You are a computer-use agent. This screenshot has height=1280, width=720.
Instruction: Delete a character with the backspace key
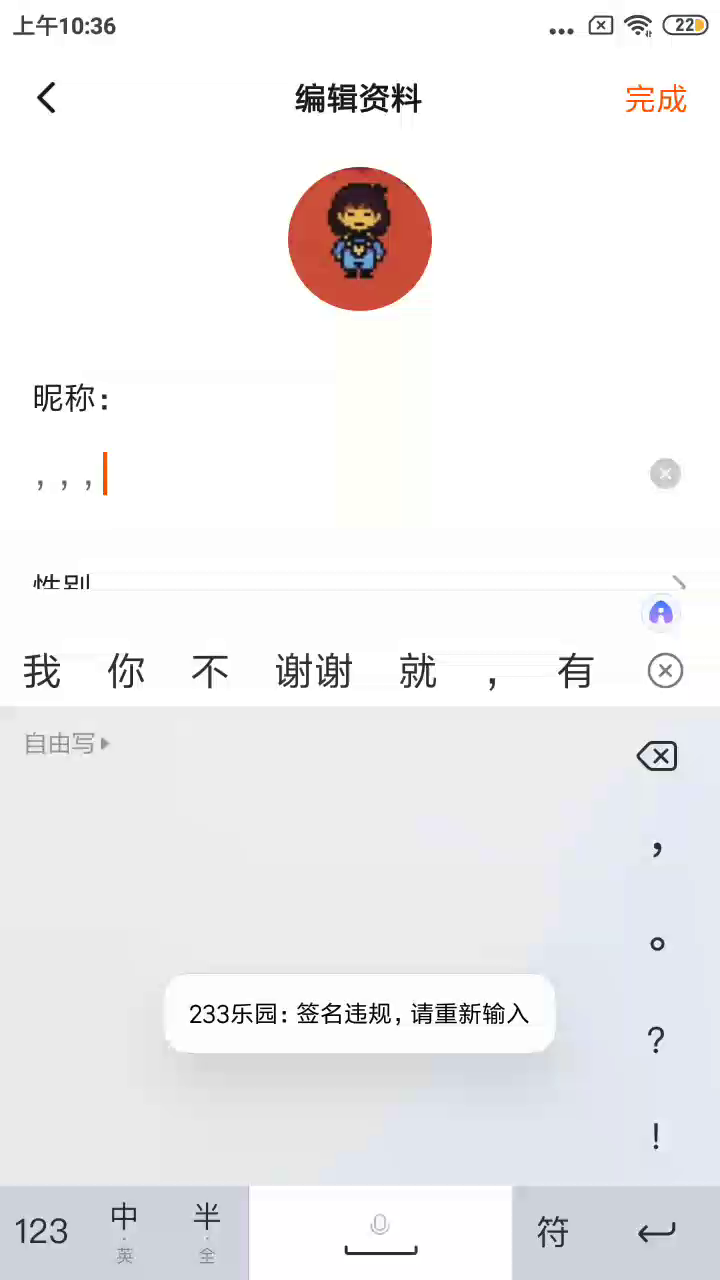tap(657, 756)
